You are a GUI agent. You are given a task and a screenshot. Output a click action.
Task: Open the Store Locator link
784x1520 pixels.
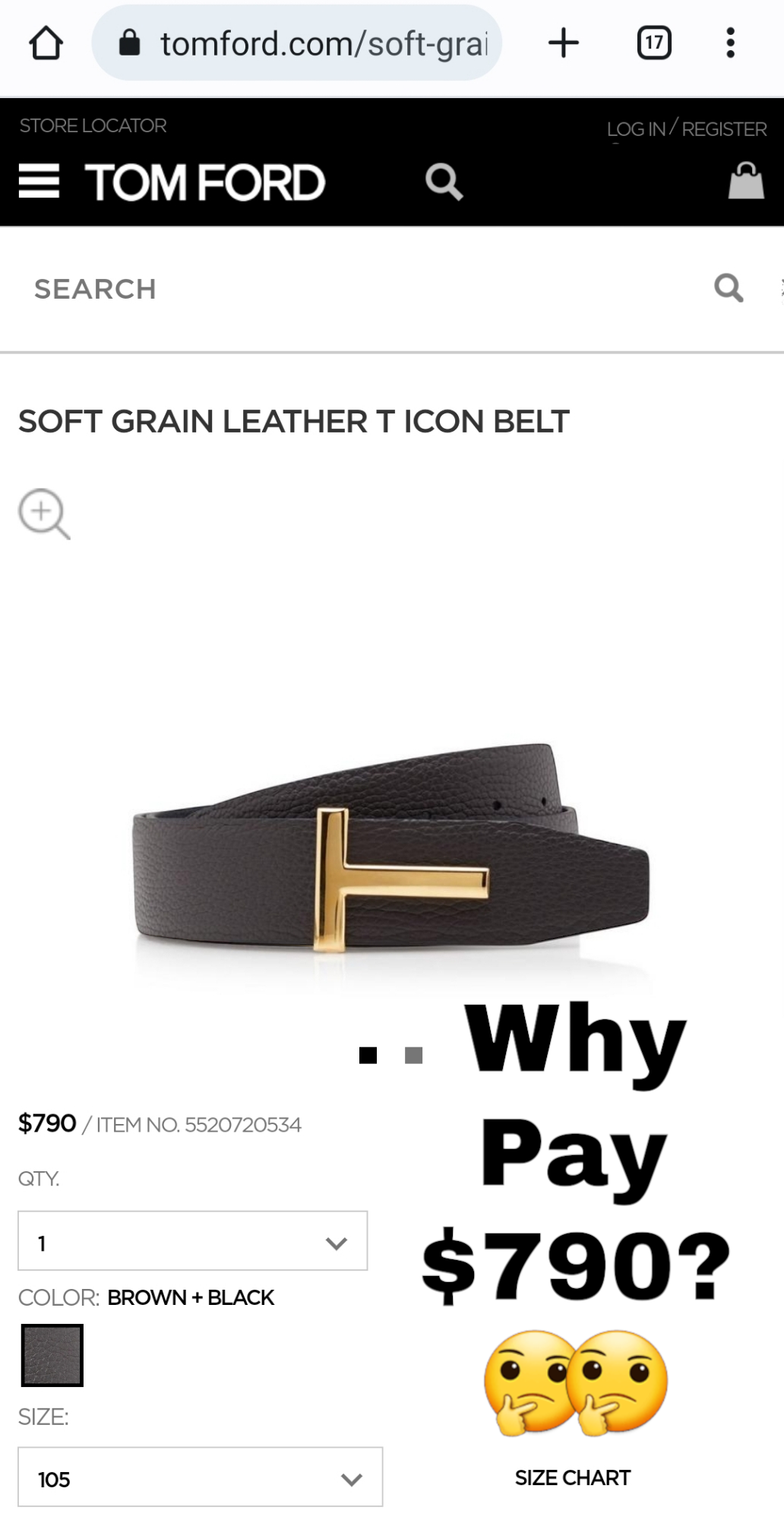point(93,125)
